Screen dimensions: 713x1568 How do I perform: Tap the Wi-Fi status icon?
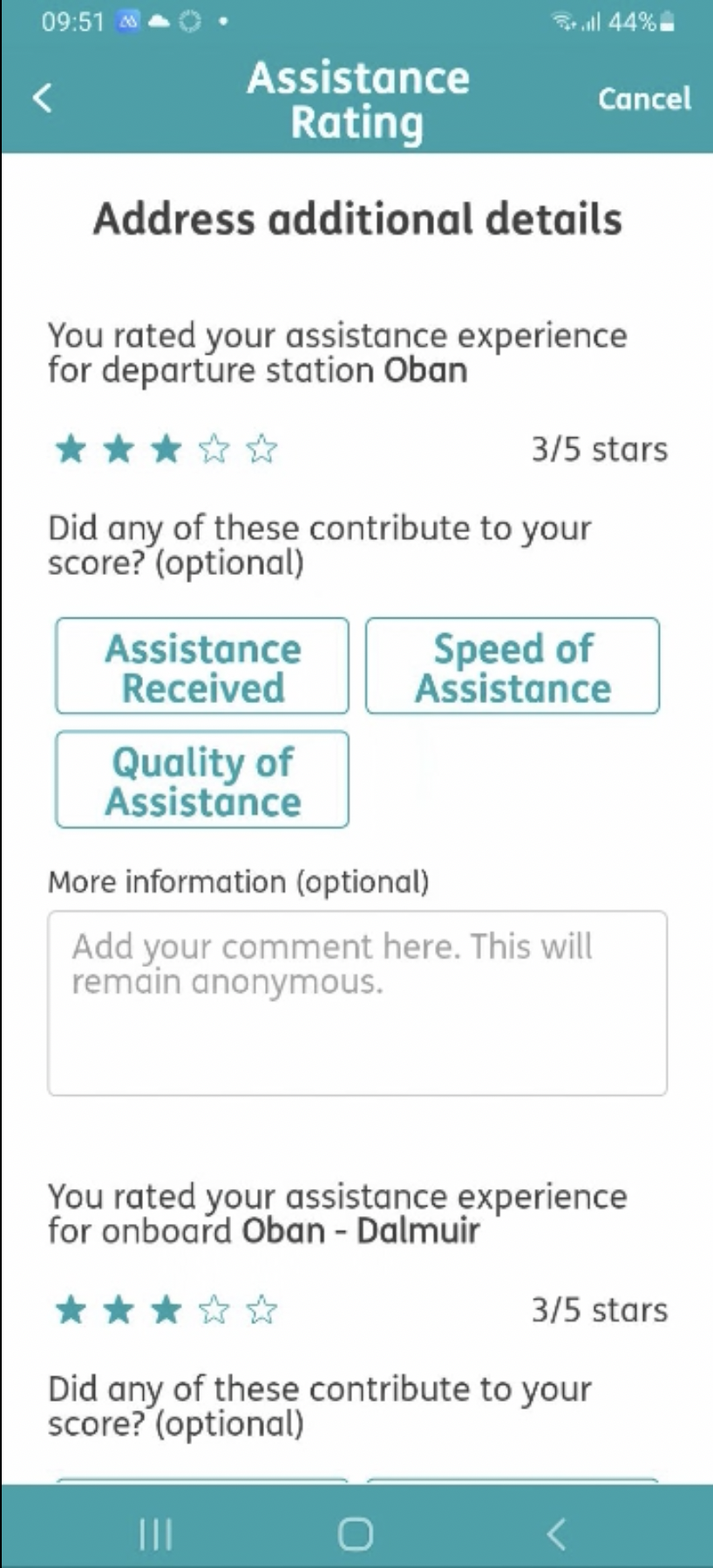[563, 23]
